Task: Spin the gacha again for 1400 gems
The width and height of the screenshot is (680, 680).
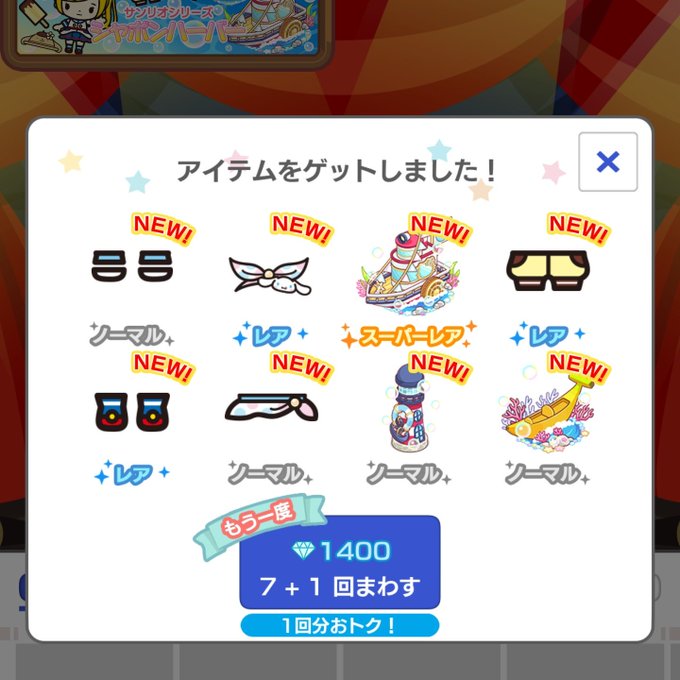Action: coord(340,562)
